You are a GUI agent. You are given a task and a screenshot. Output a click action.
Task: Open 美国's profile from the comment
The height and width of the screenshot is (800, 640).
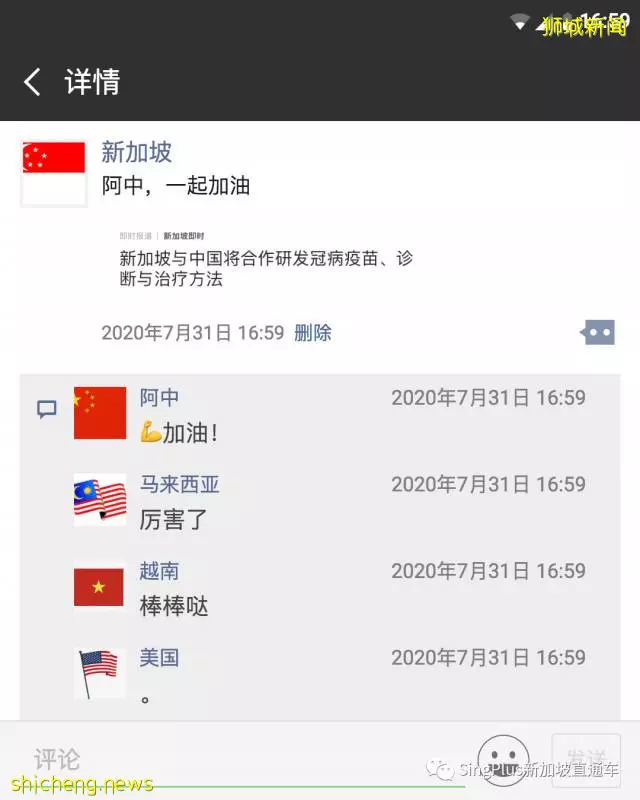pyautogui.click(x=159, y=658)
